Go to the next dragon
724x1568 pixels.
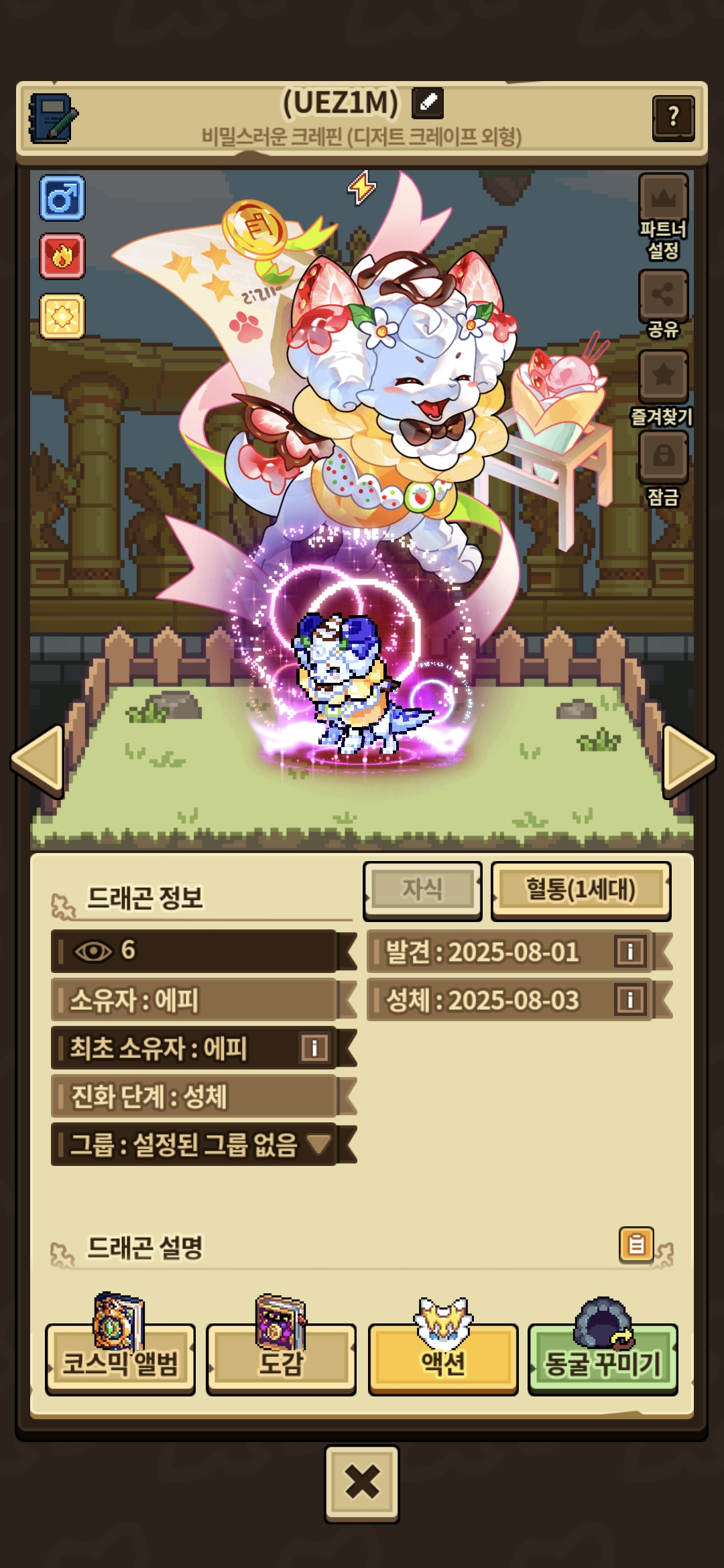coord(688,761)
